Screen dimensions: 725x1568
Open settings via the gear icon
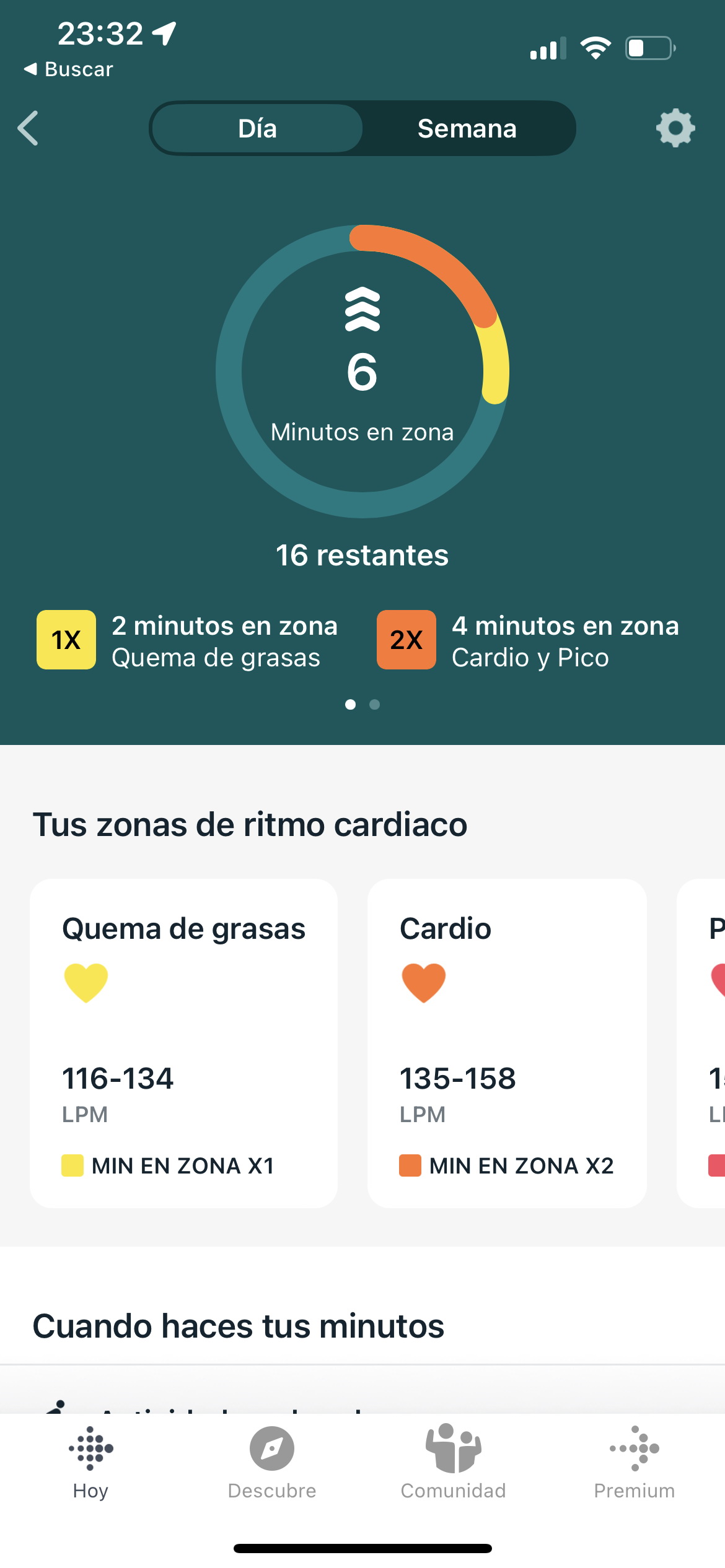675,128
